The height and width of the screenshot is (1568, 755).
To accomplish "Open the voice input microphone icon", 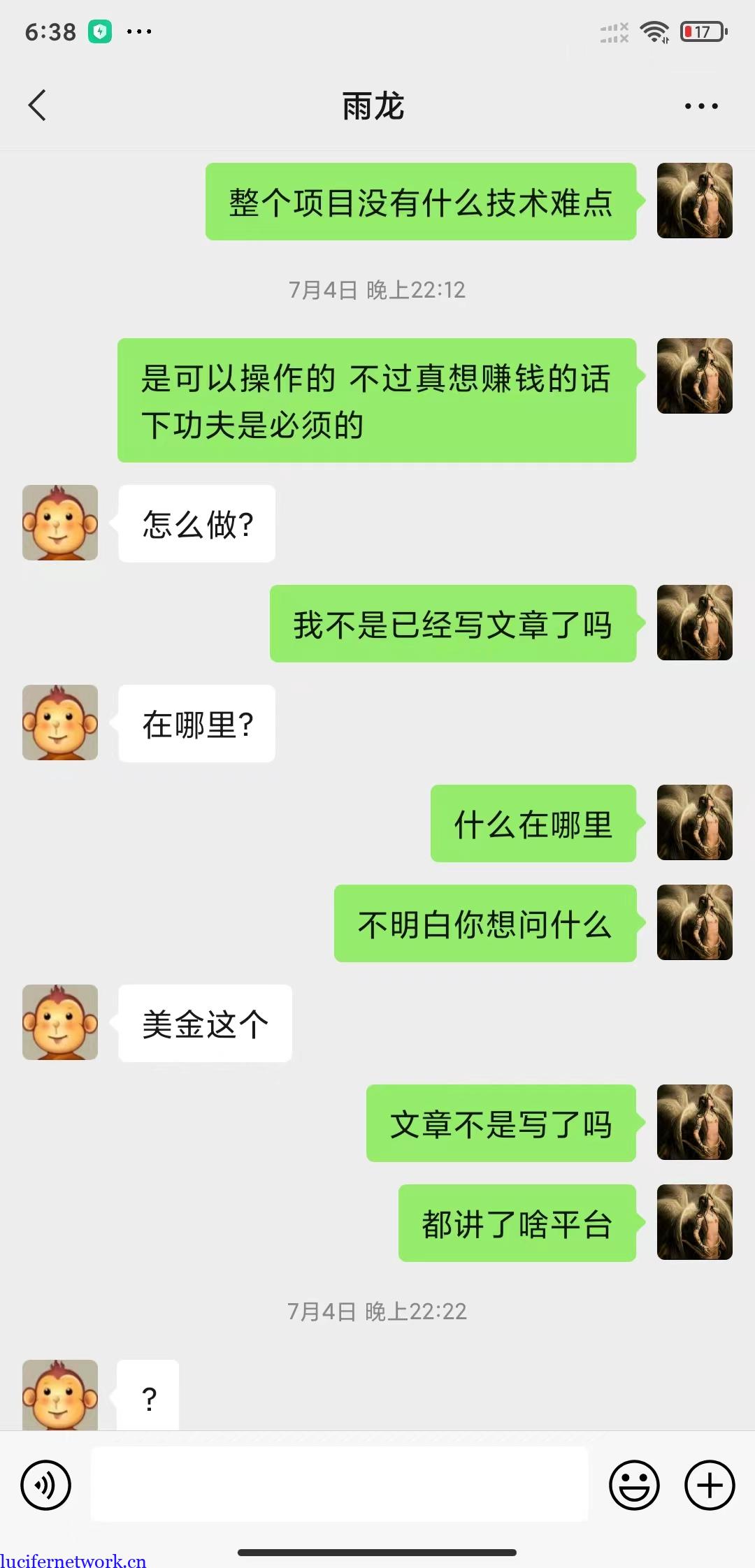I will (x=45, y=1485).
